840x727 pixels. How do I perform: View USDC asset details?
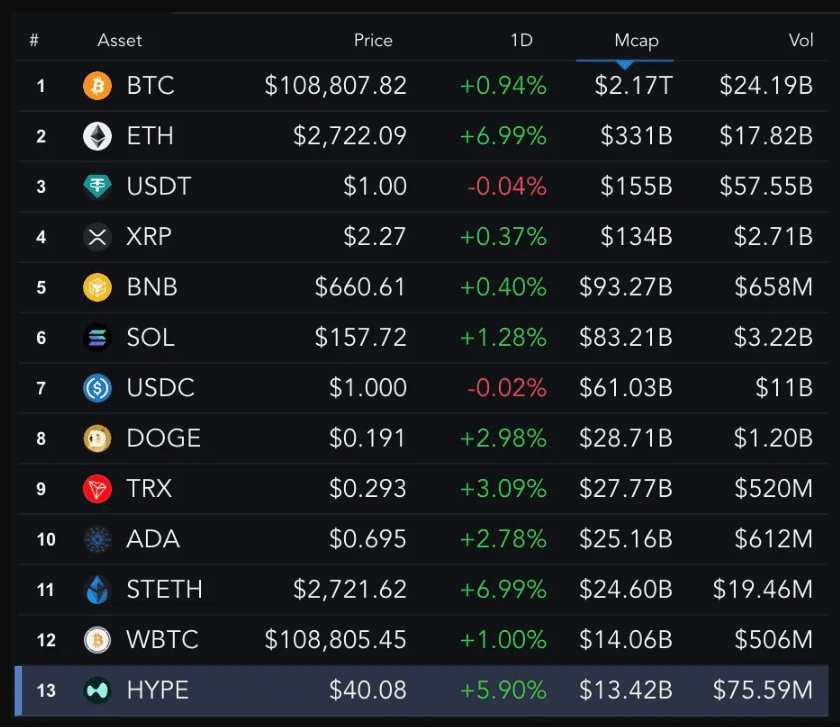160,388
